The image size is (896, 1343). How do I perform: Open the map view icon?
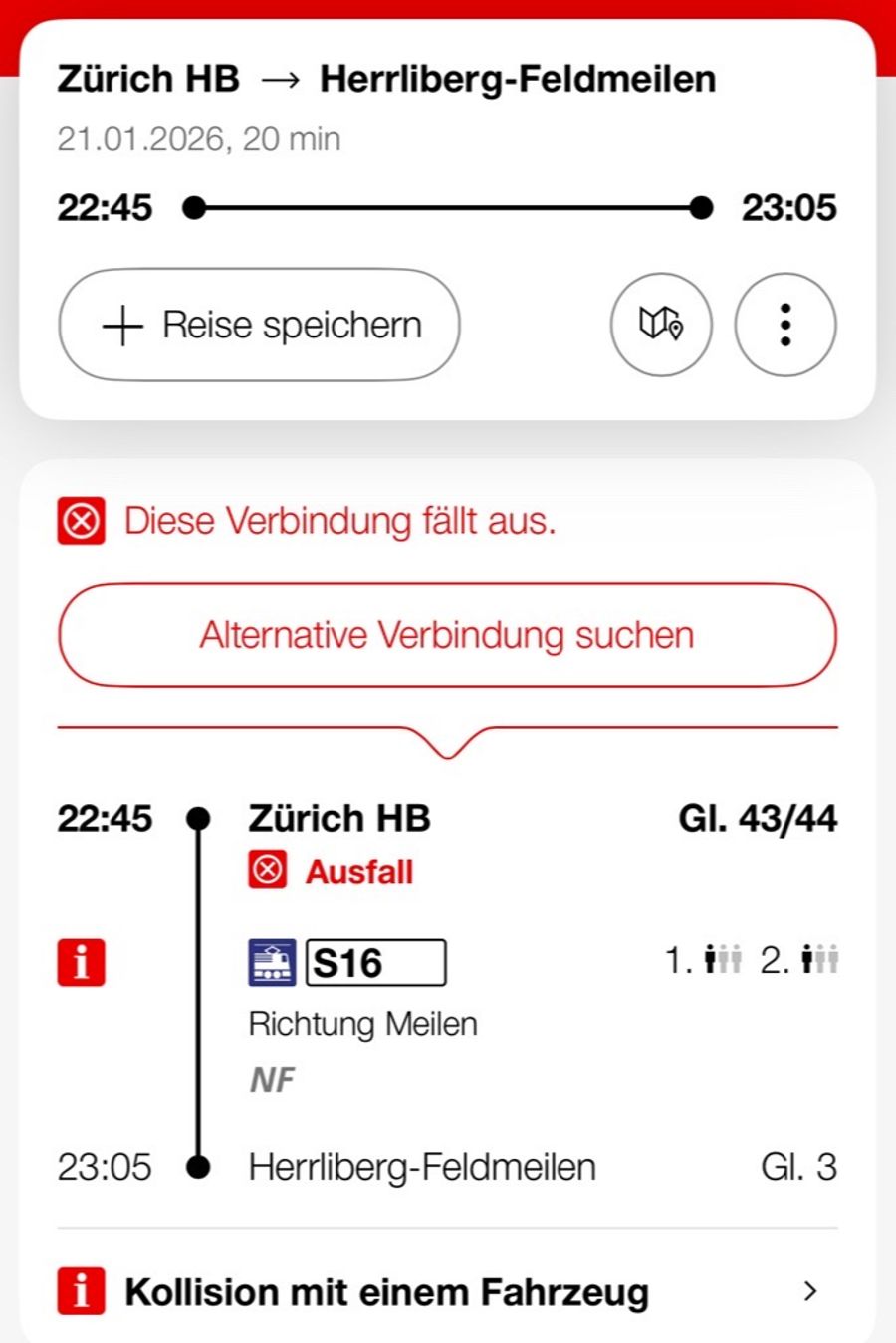661,325
